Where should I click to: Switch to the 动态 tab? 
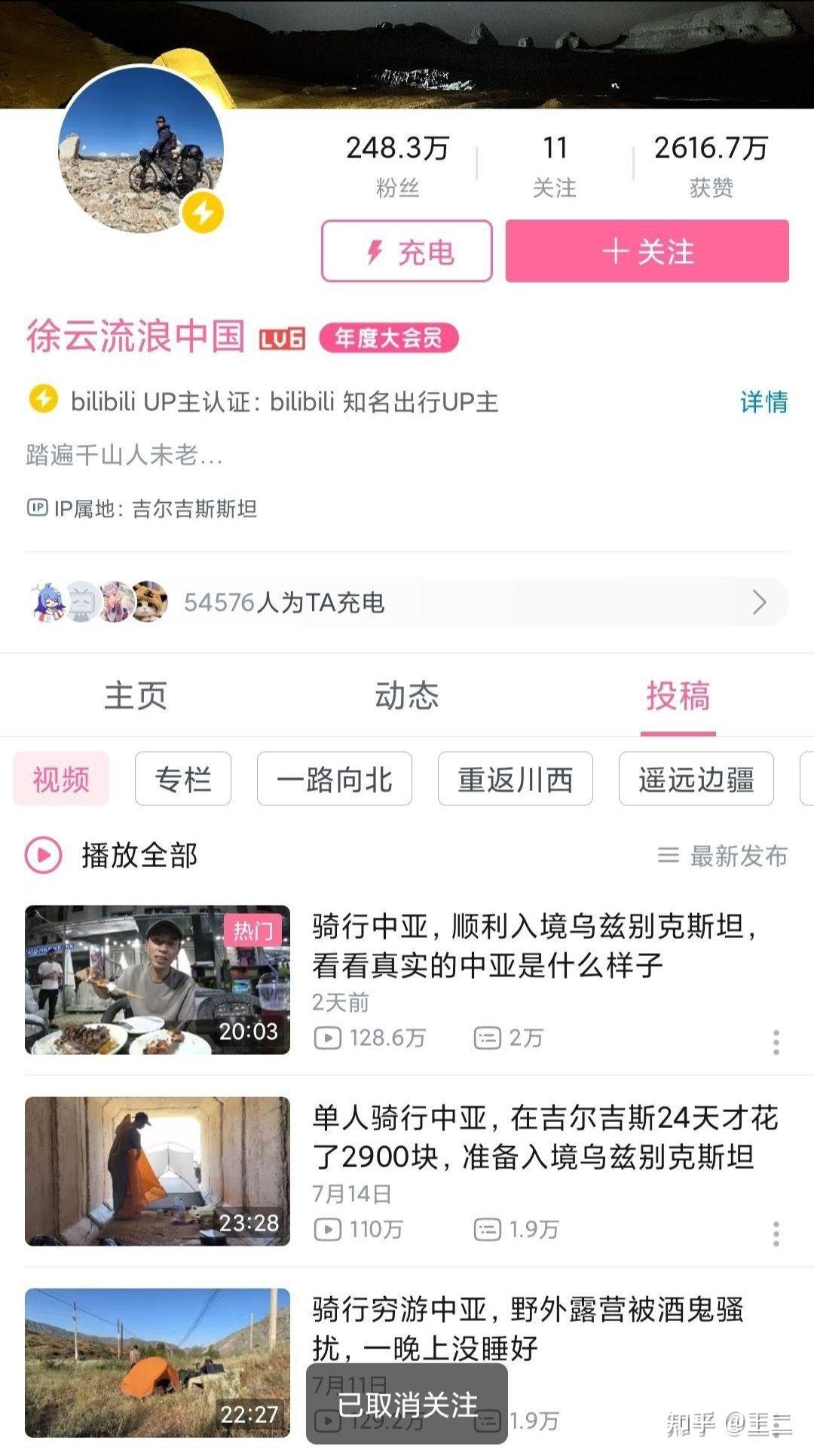point(406,696)
